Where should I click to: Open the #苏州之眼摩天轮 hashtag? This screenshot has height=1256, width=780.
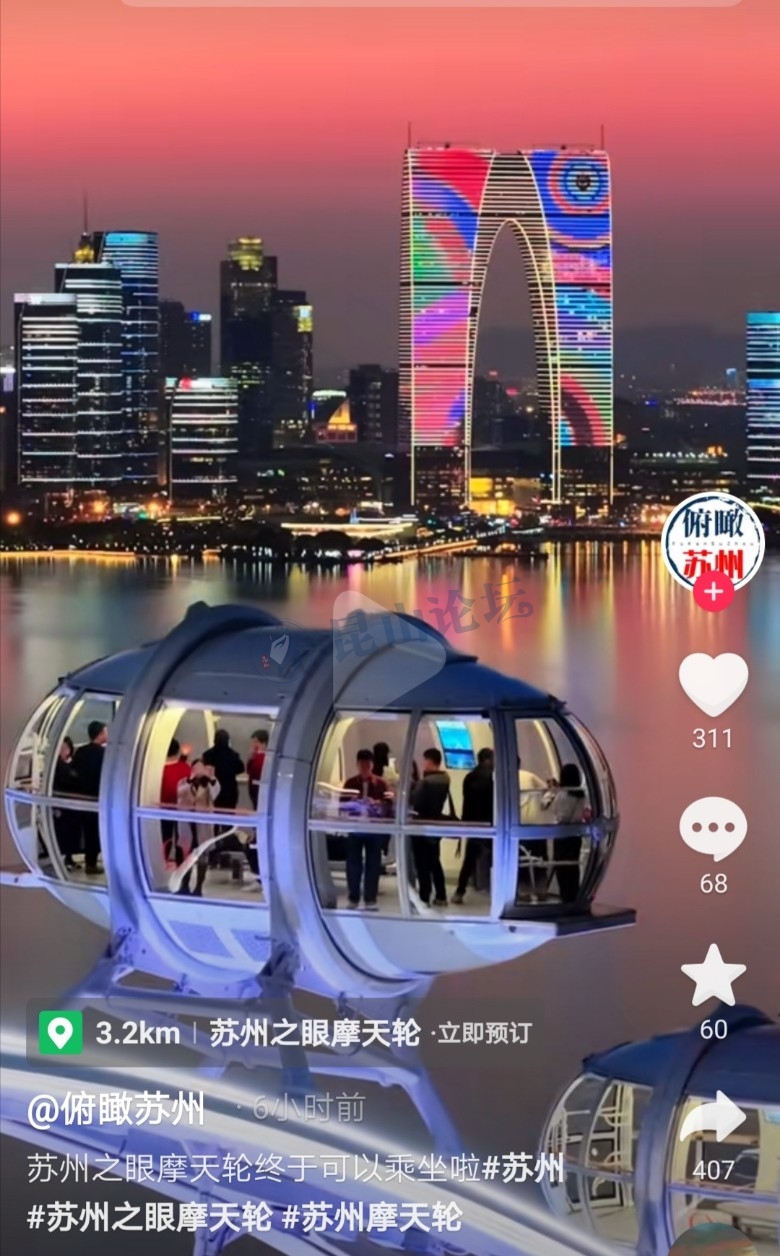(x=149, y=1217)
